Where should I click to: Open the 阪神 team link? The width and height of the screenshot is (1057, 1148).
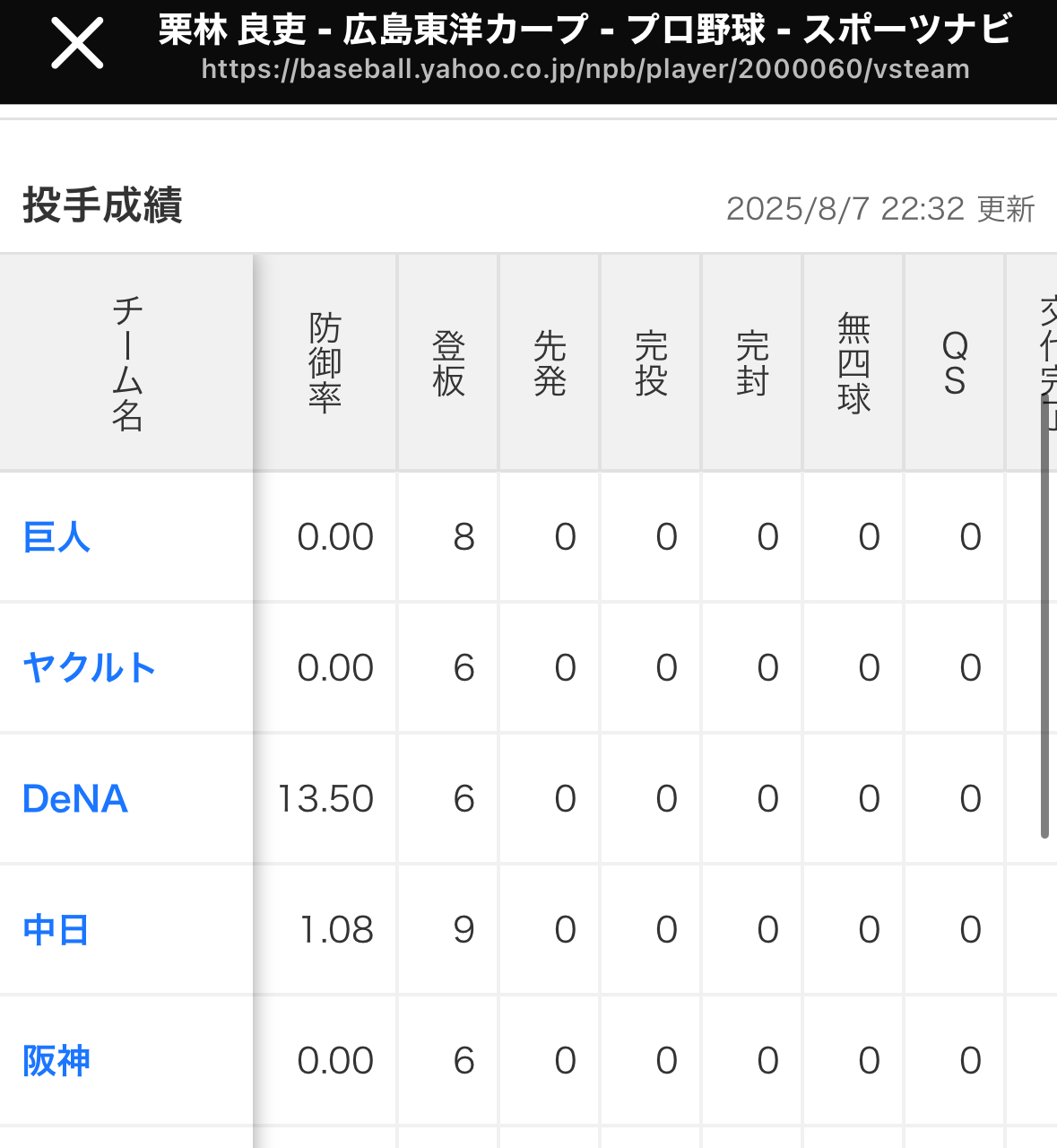(56, 1061)
